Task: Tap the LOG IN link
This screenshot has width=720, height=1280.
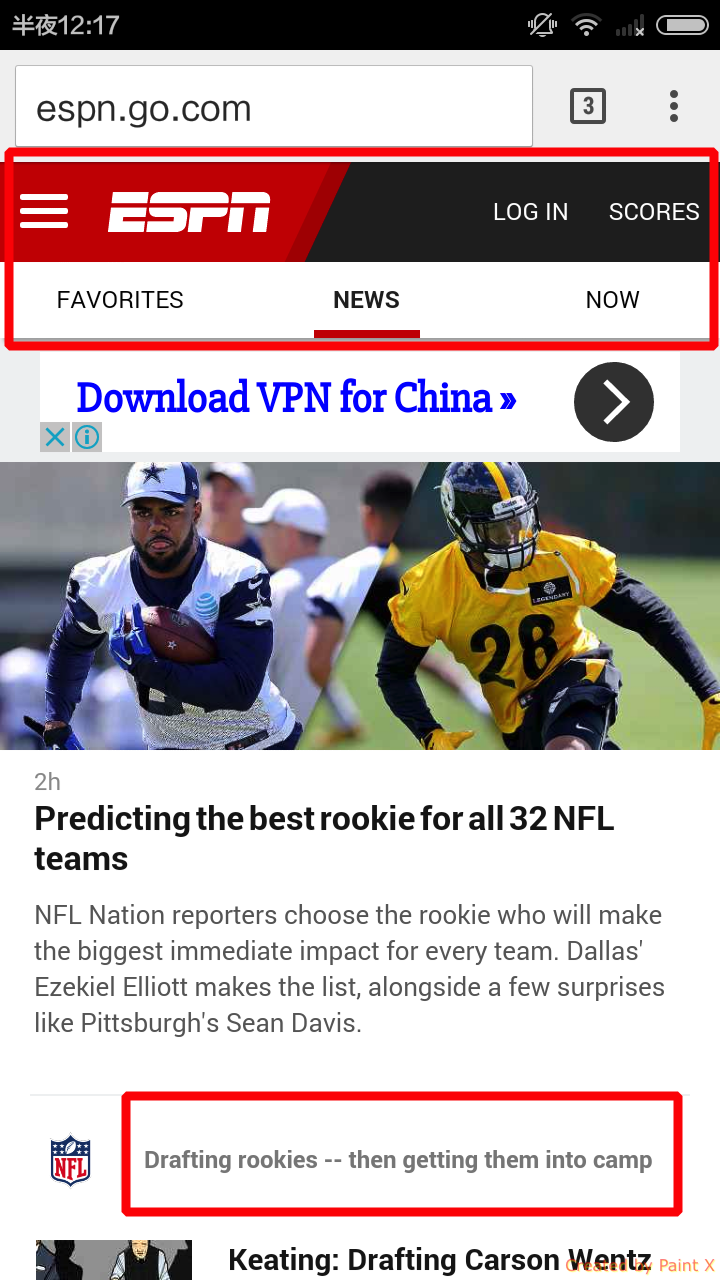Action: (x=530, y=212)
